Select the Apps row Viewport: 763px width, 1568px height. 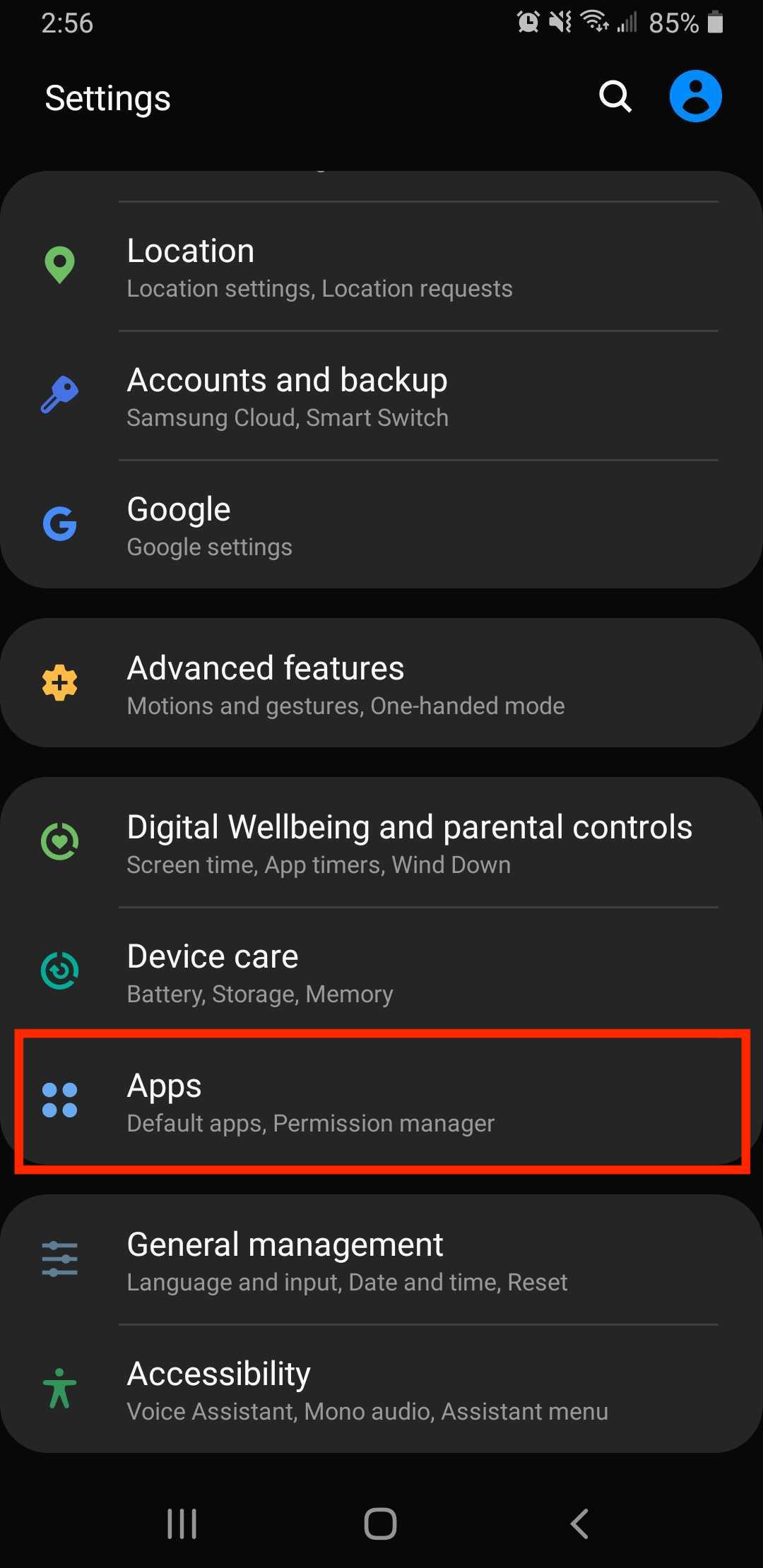point(381,1101)
